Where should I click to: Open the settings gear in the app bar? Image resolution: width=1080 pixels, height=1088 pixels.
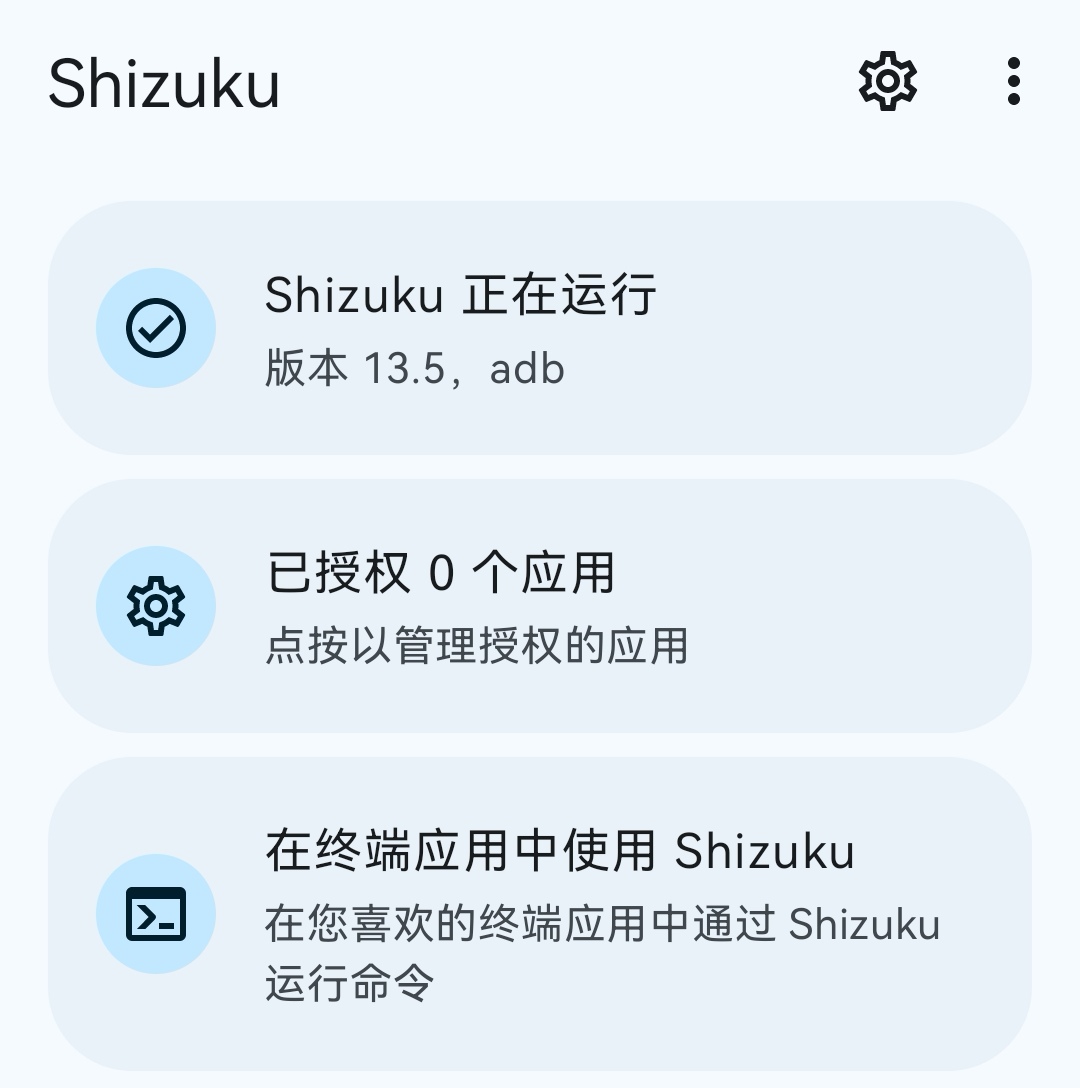click(x=888, y=82)
